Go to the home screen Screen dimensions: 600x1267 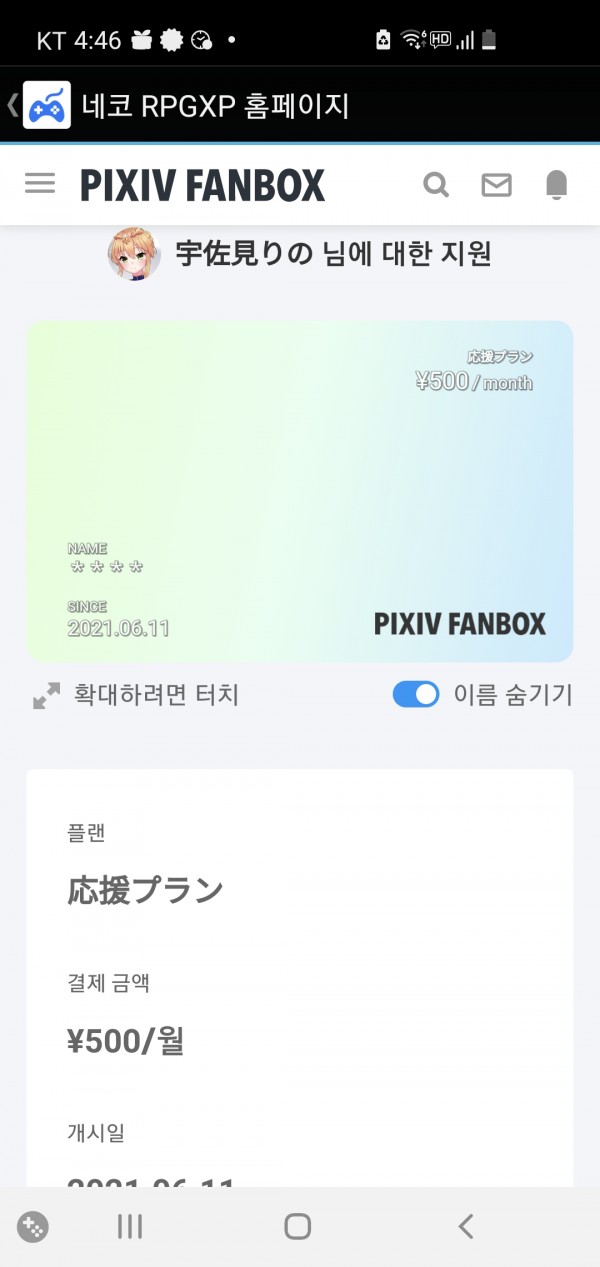pos(297,1226)
